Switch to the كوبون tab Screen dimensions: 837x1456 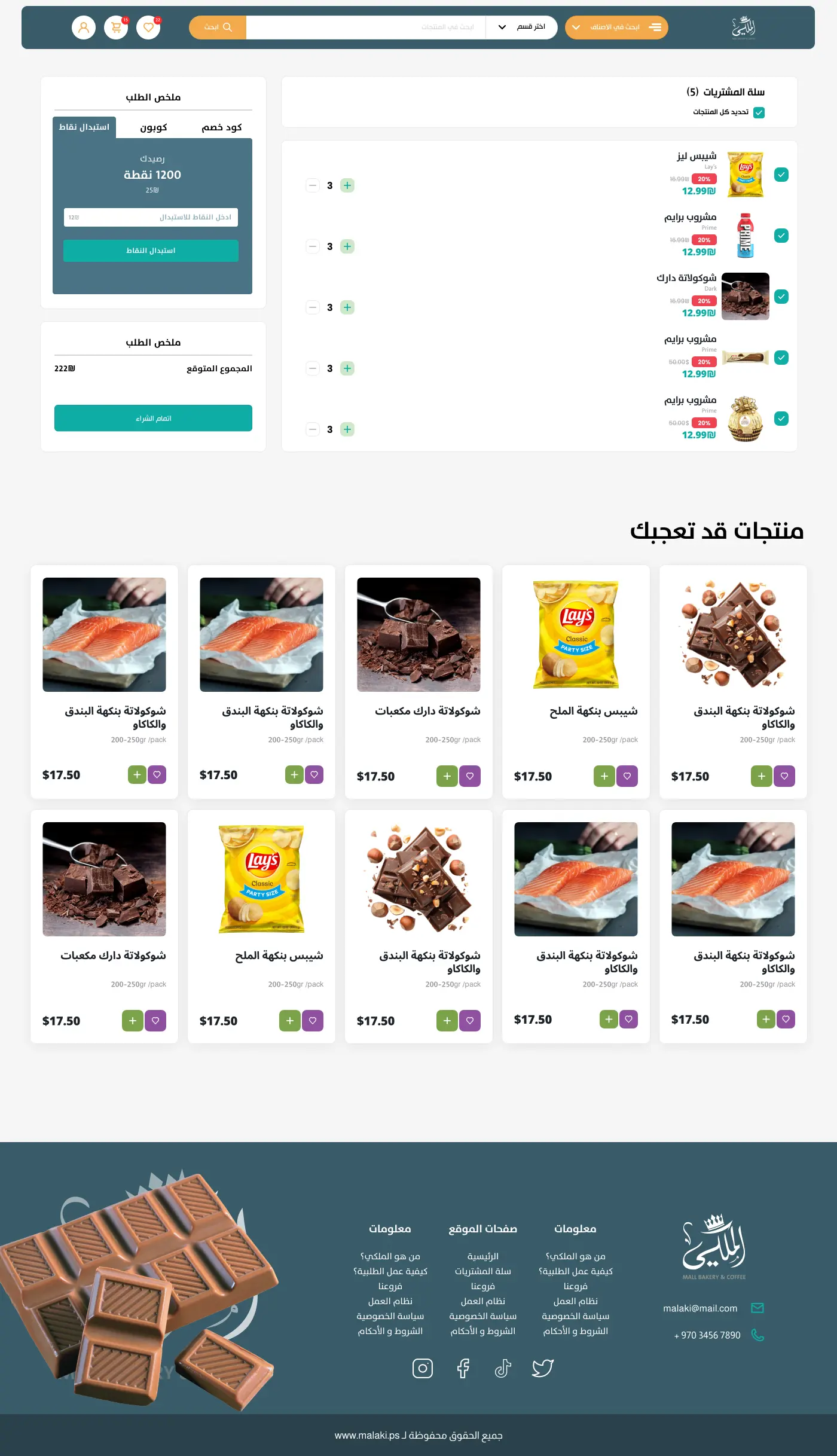click(154, 127)
